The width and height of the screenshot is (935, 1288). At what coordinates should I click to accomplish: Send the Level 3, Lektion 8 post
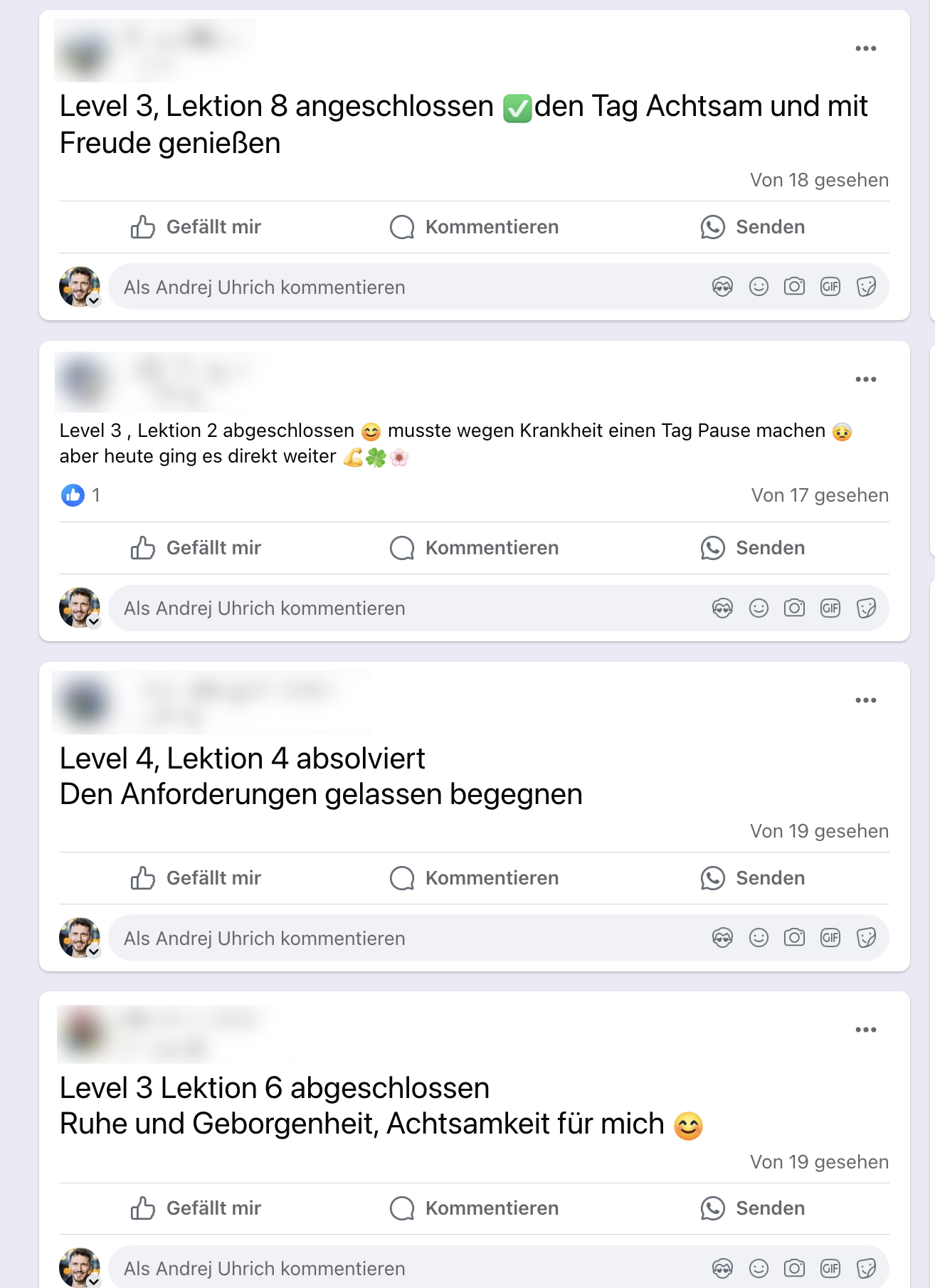coord(753,227)
